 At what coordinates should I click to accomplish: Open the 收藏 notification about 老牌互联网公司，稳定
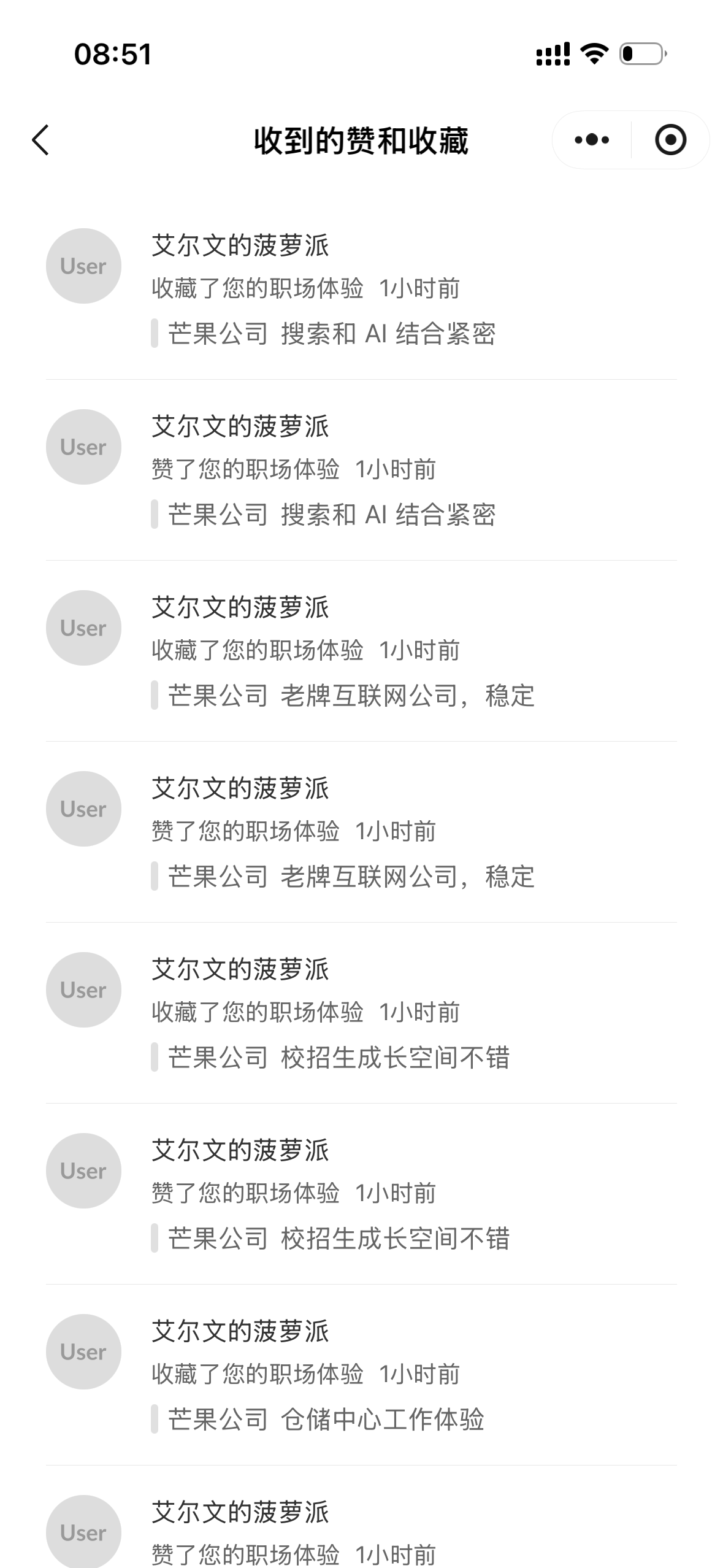(361, 651)
